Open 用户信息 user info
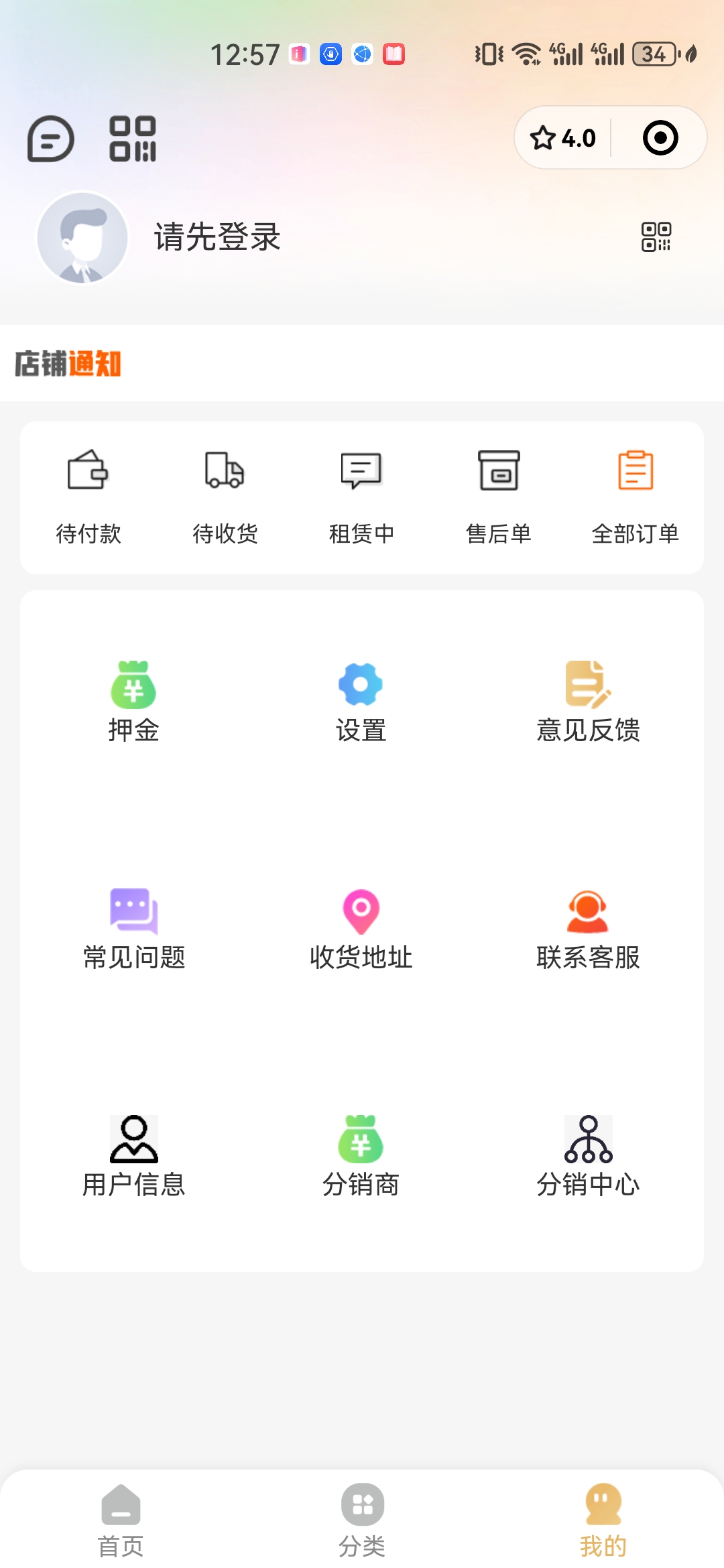 click(134, 1157)
